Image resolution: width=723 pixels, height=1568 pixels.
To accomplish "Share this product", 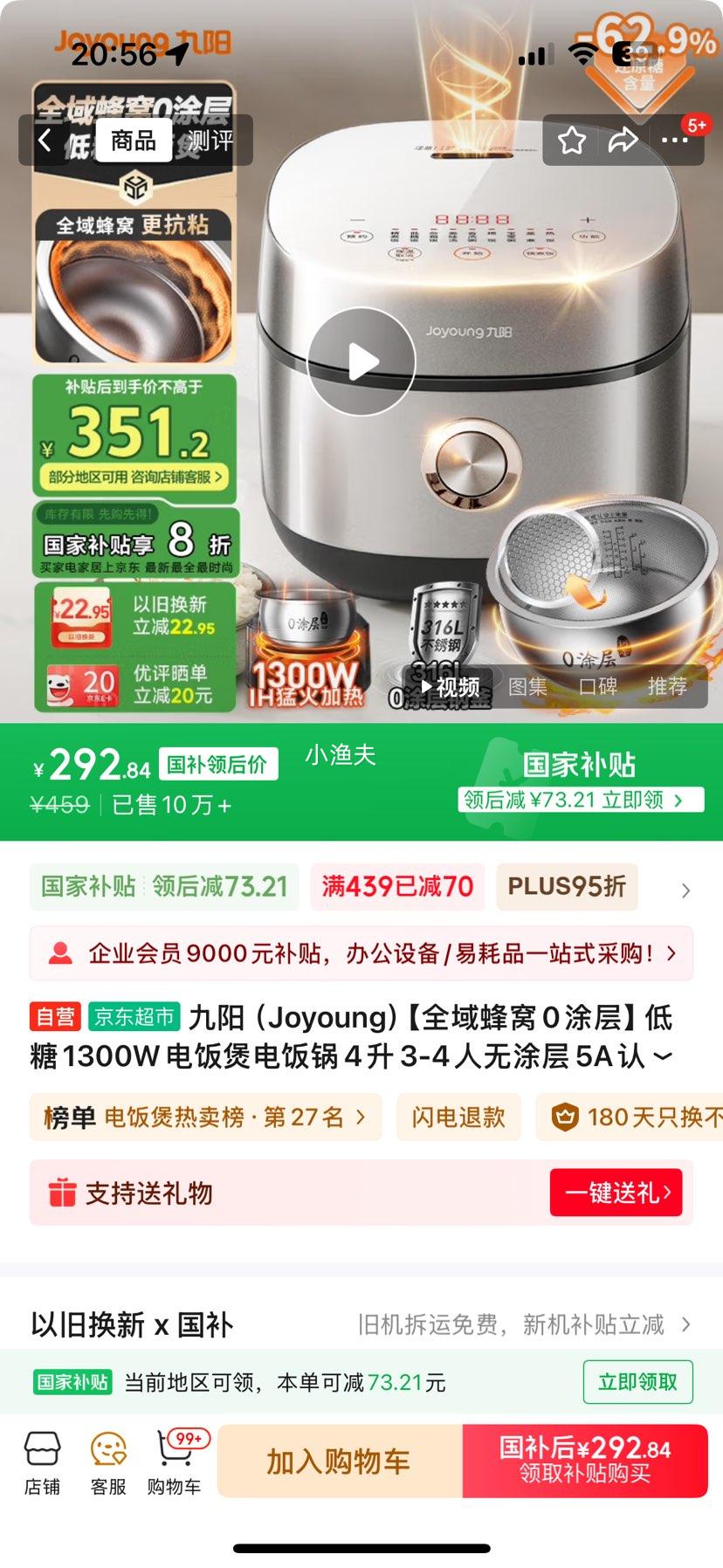I will coord(623,140).
